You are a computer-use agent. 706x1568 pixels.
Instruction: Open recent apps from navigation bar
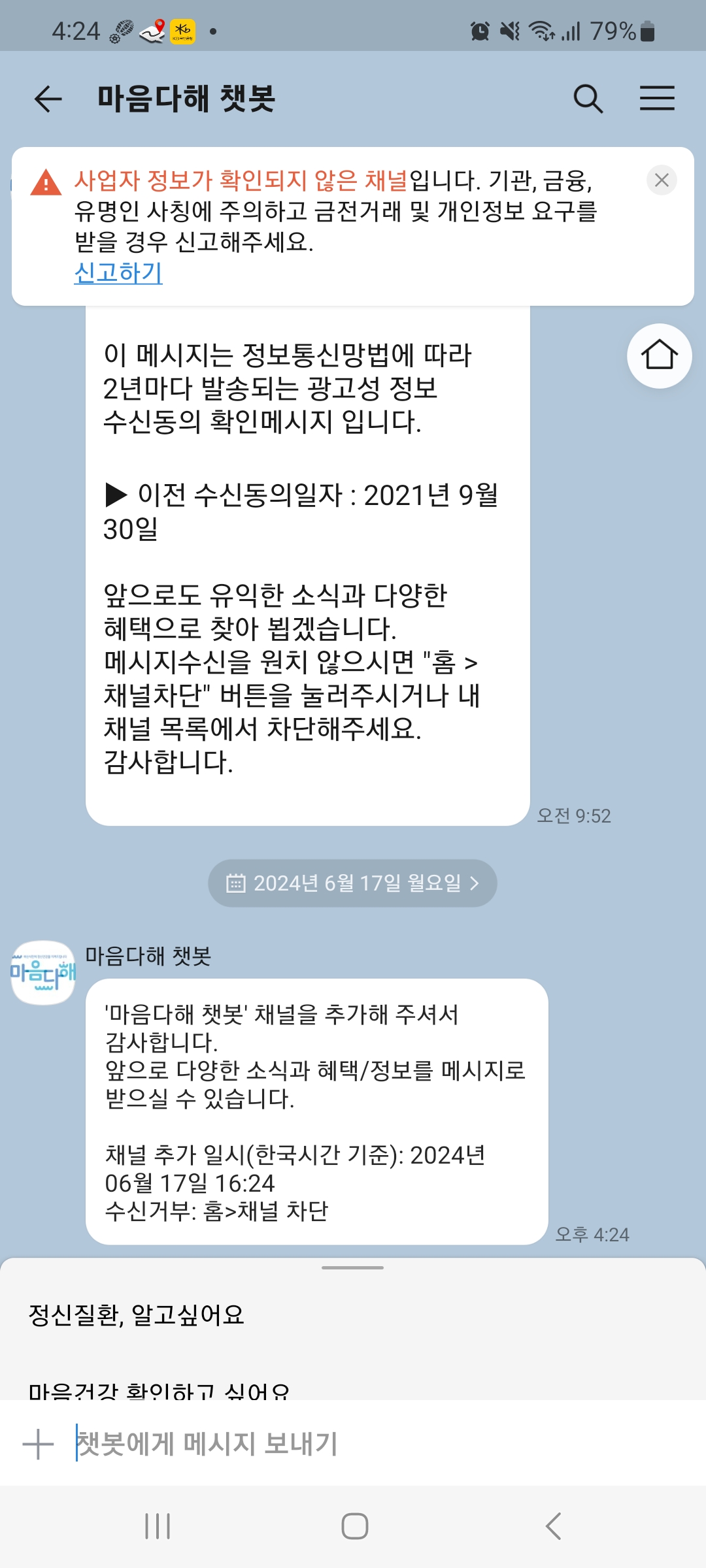[x=158, y=1526]
